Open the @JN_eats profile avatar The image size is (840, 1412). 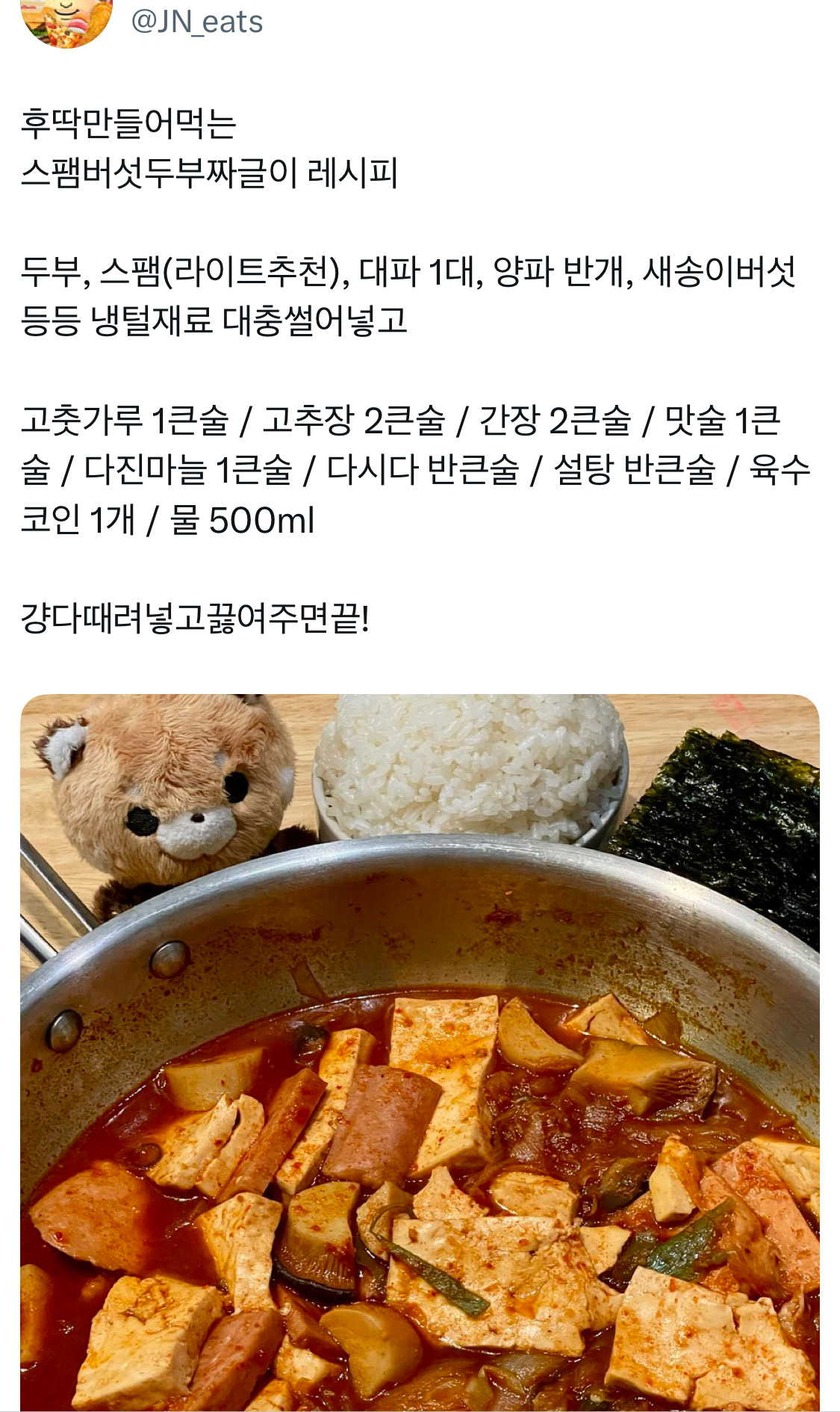pyautogui.click(x=66, y=20)
